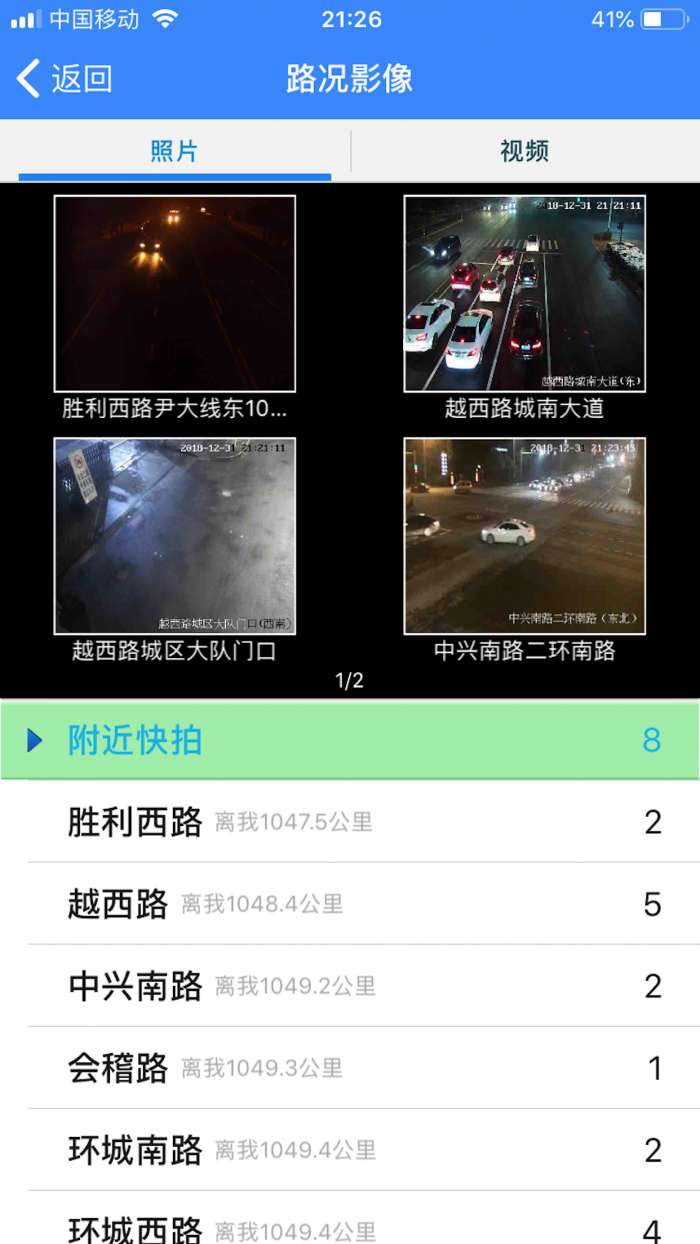
Task: Collapse the 附近快拍 section header
Action: (x=350, y=740)
